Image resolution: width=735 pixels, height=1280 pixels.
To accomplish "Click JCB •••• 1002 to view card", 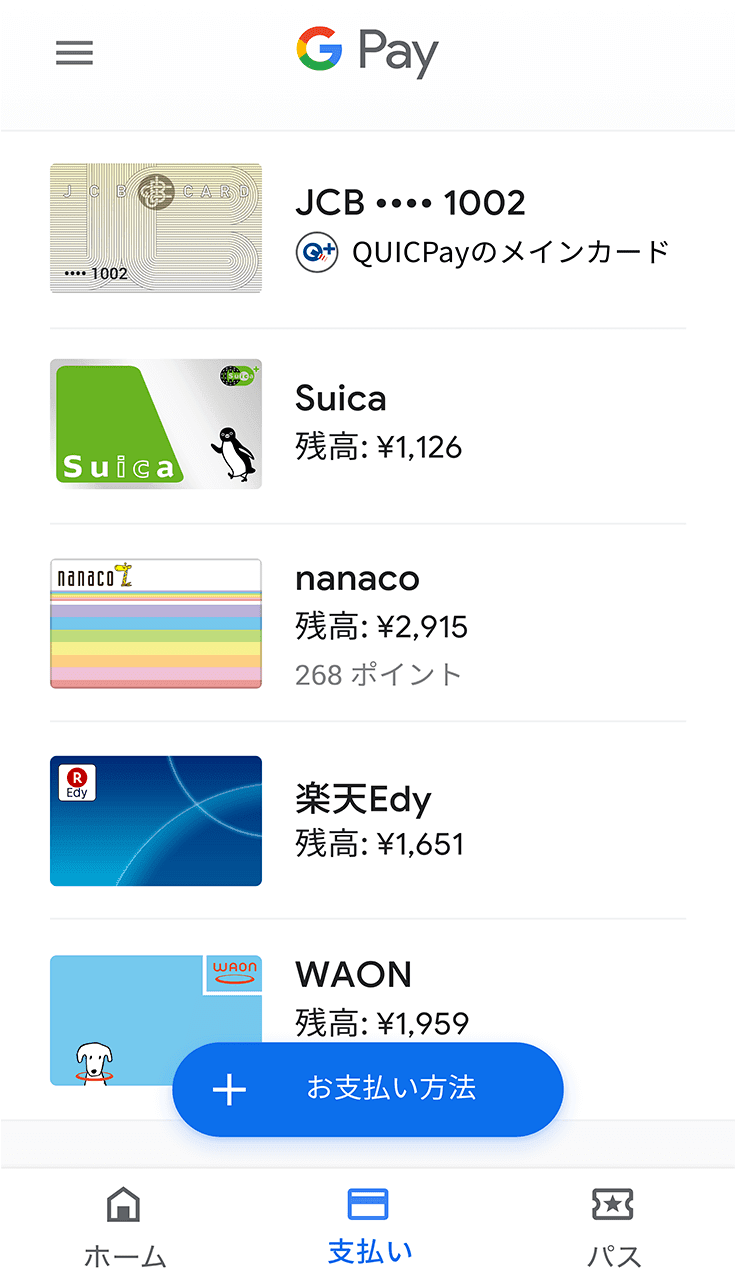I will click(x=410, y=202).
